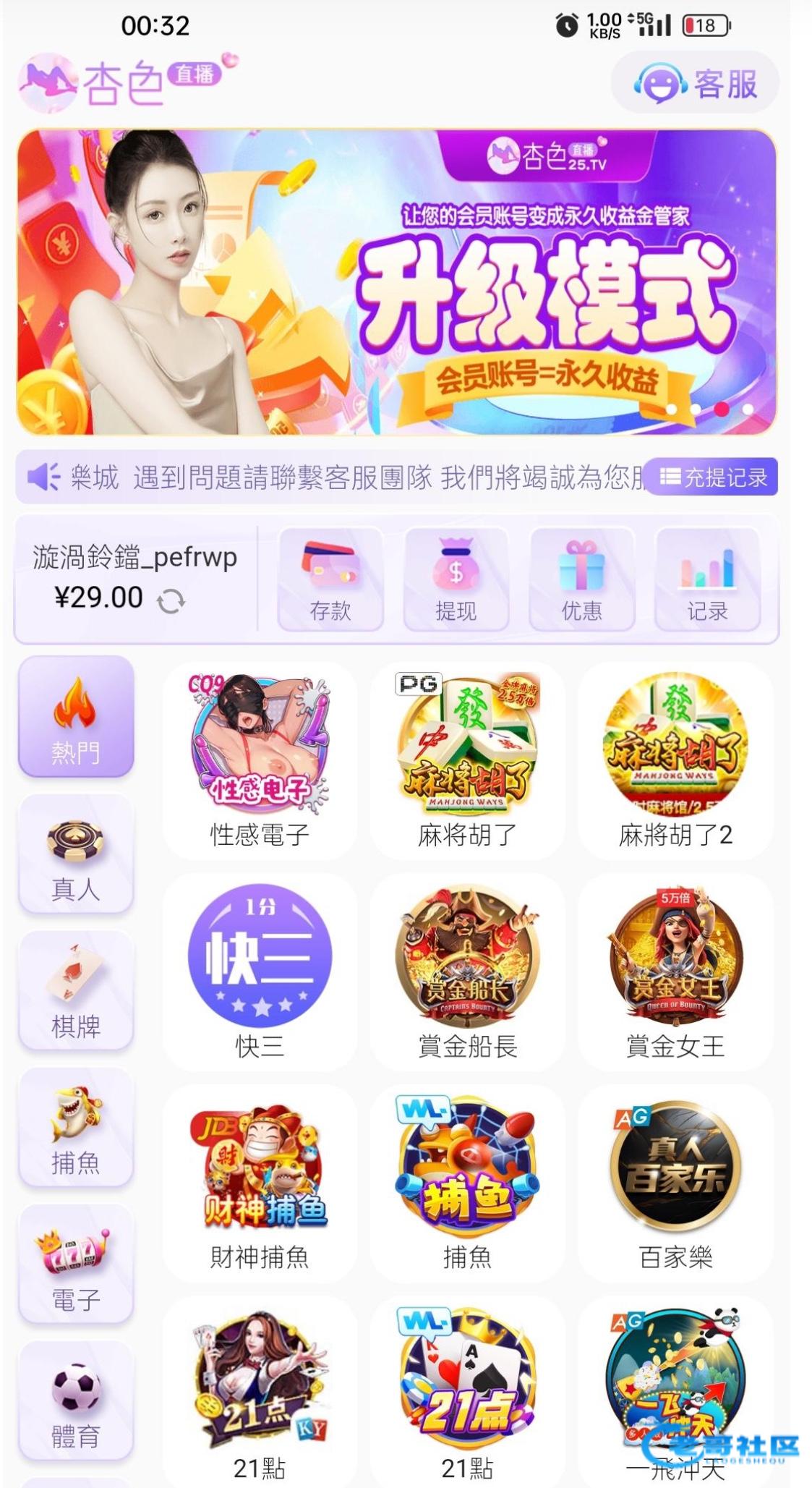Launch the 快三 game
The height and width of the screenshot is (1488, 812).
point(260,971)
